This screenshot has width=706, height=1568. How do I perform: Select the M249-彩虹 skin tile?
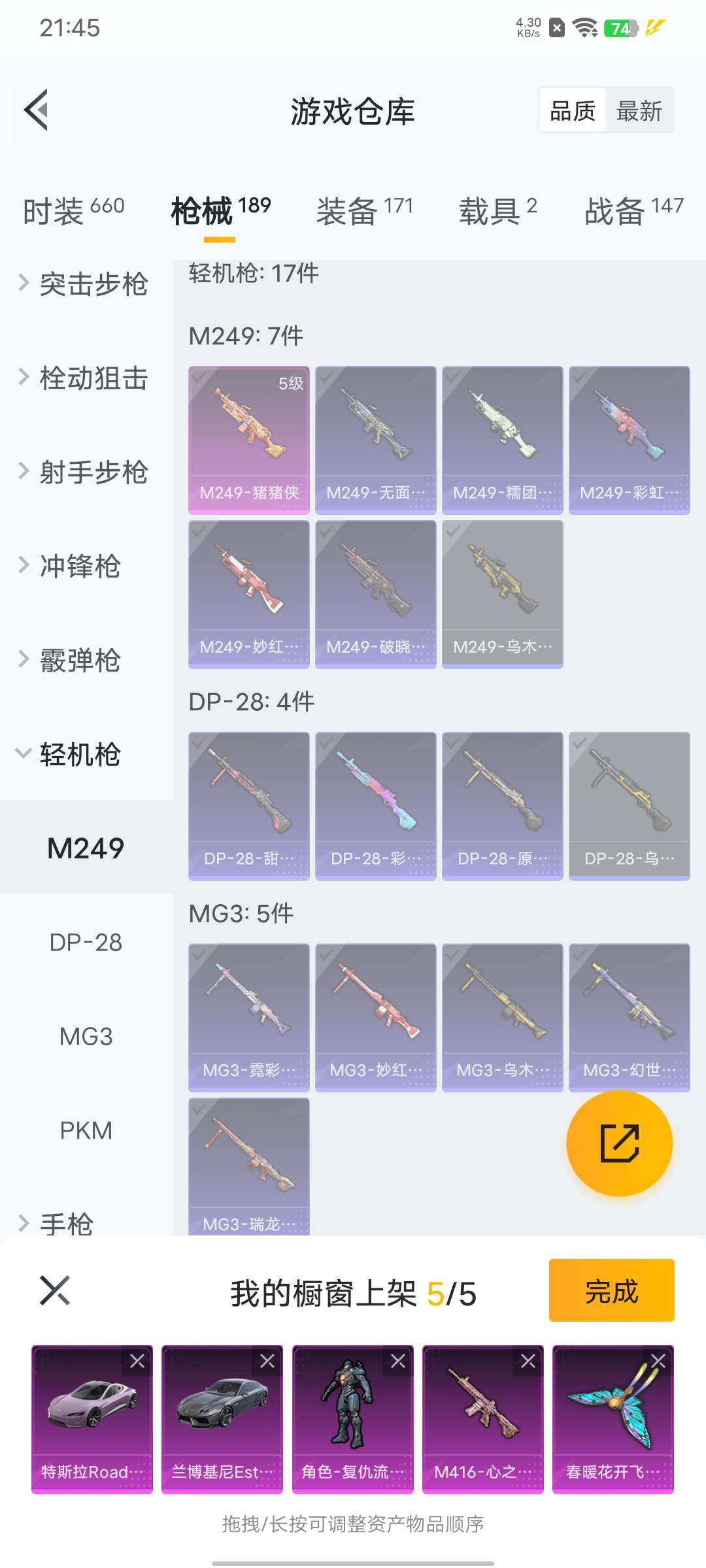[x=629, y=440]
